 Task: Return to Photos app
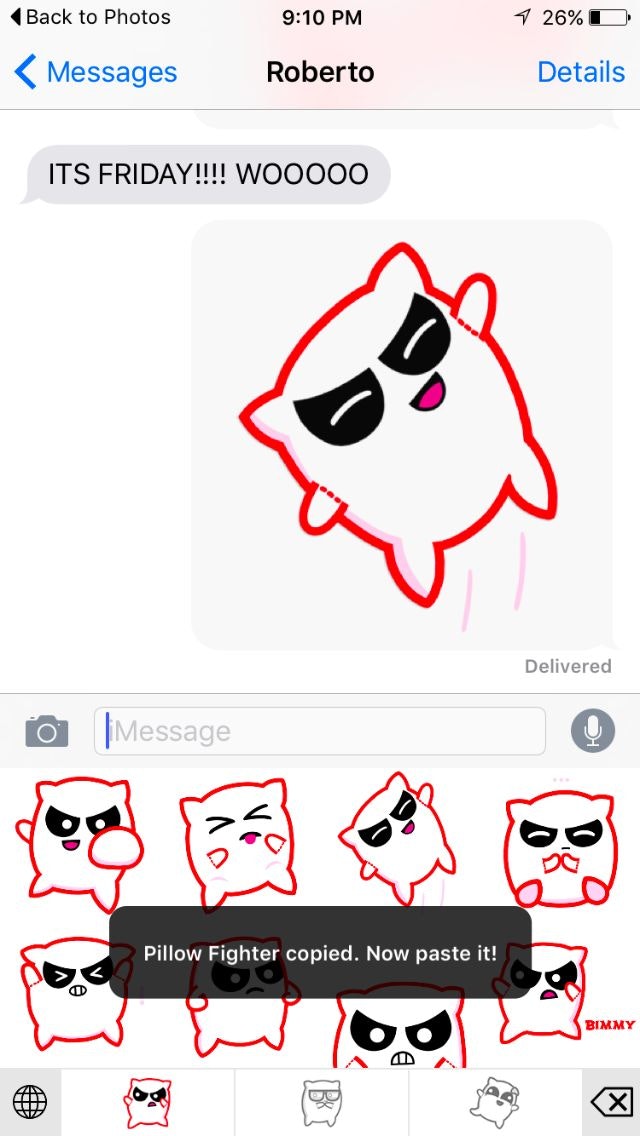point(90,17)
